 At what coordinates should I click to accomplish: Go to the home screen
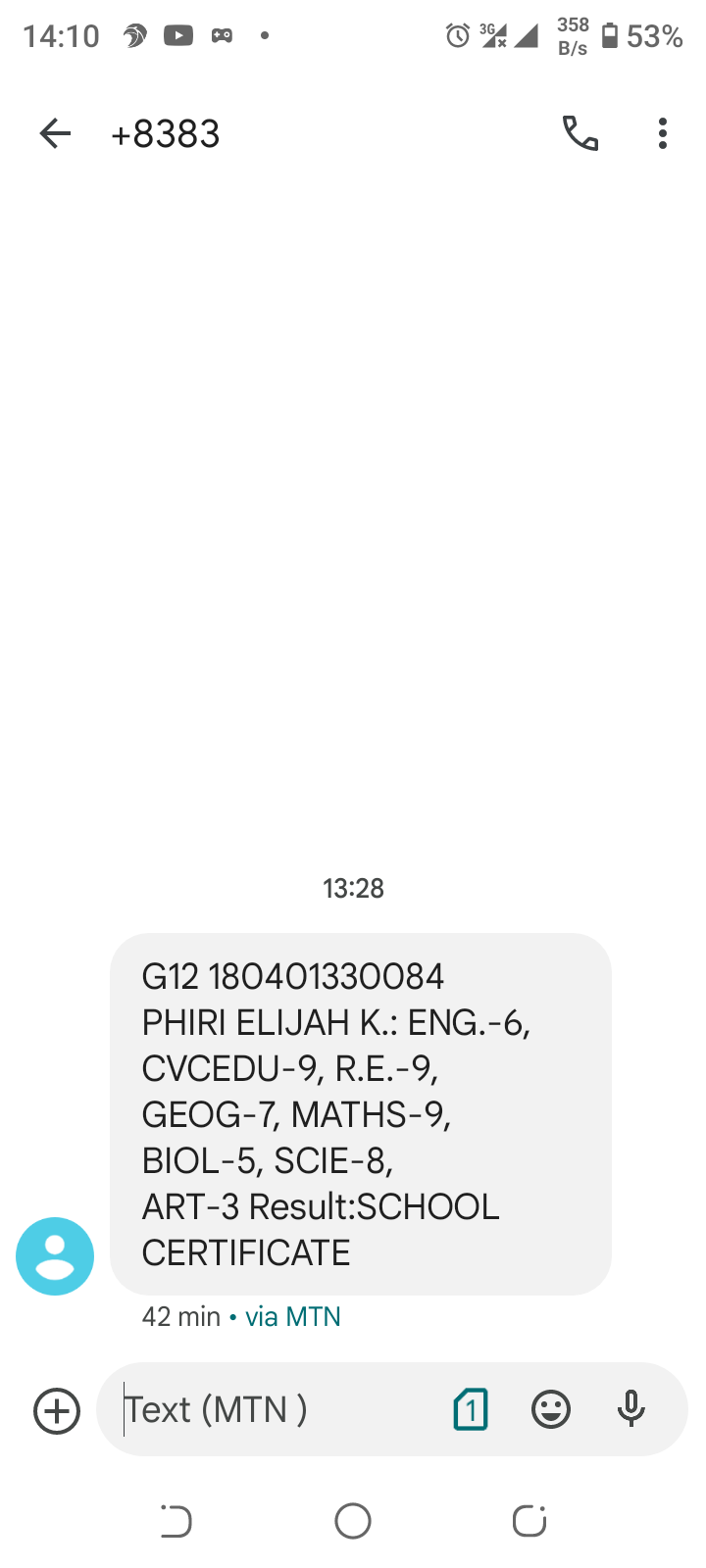click(353, 1522)
